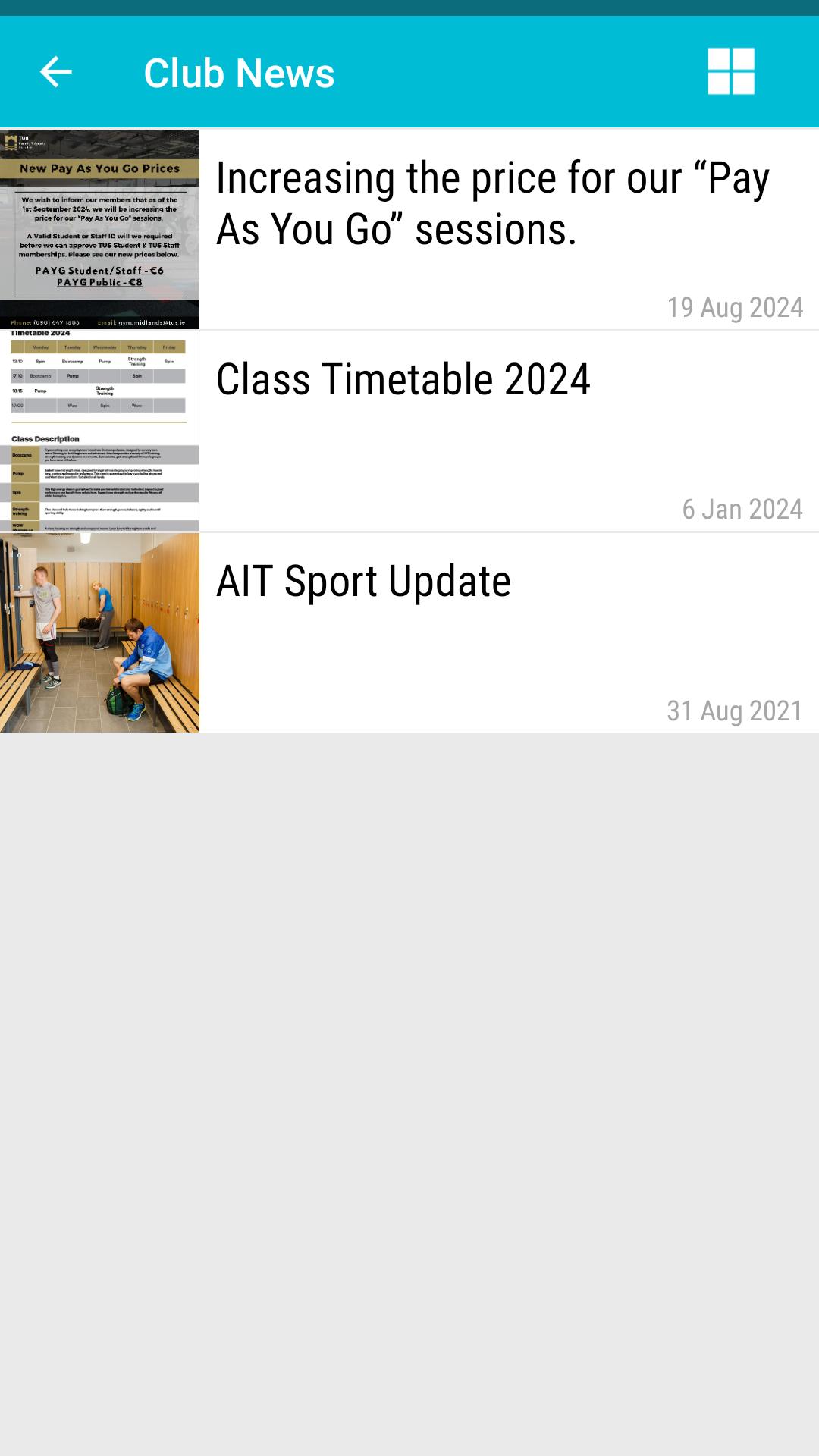
Task: Open Class Timetable 2024 news item
Action: coord(409,431)
